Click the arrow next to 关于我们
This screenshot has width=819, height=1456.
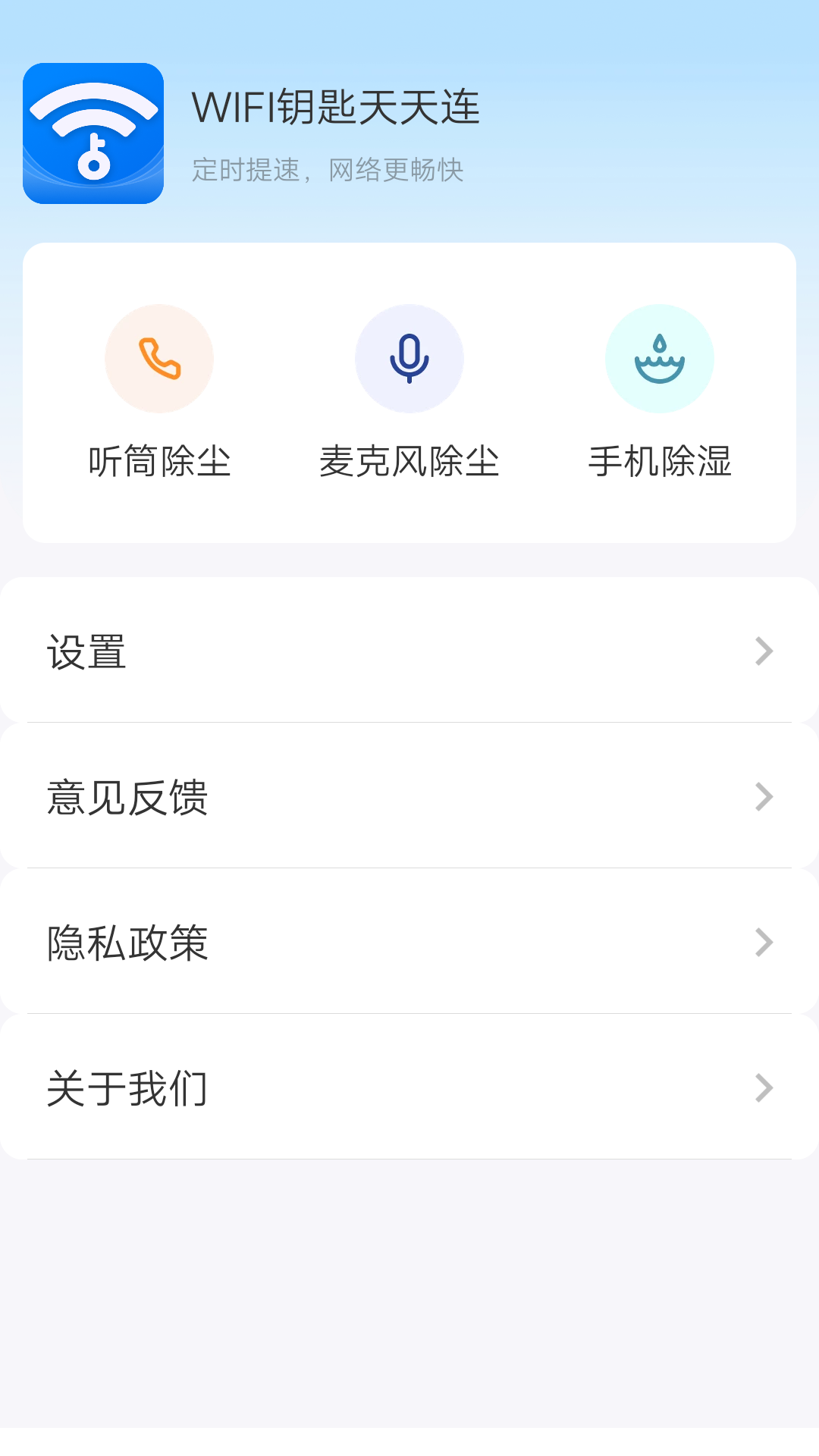pos(764,1089)
